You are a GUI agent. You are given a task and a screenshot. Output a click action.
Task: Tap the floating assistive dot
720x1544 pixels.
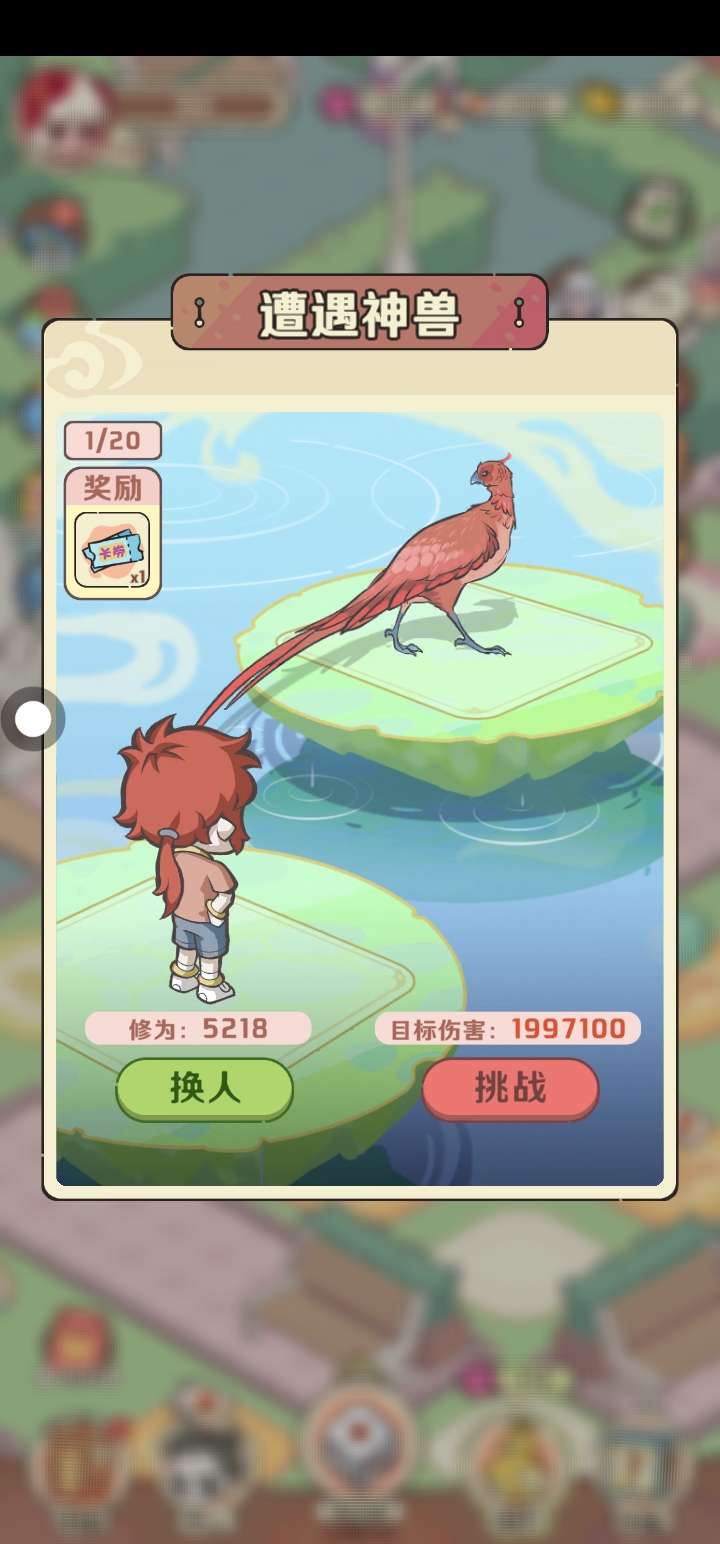click(x=33, y=718)
